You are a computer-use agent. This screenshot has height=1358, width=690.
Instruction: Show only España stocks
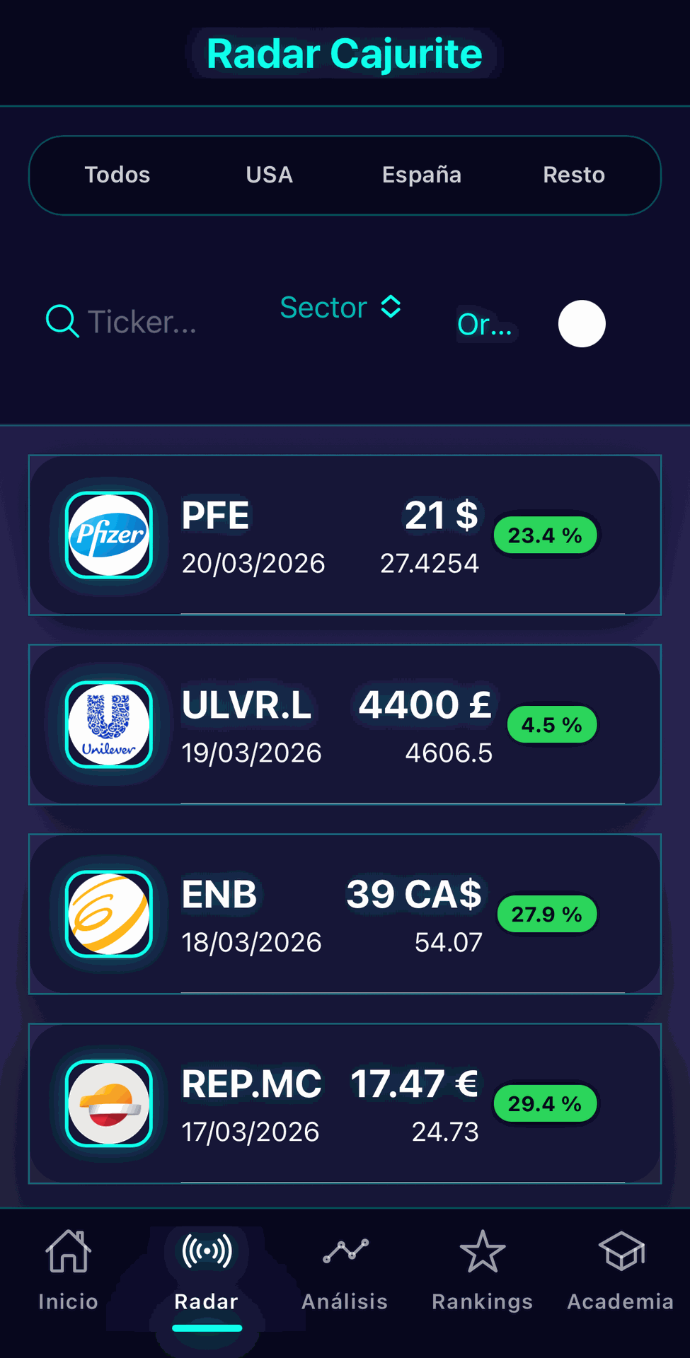coord(421,175)
